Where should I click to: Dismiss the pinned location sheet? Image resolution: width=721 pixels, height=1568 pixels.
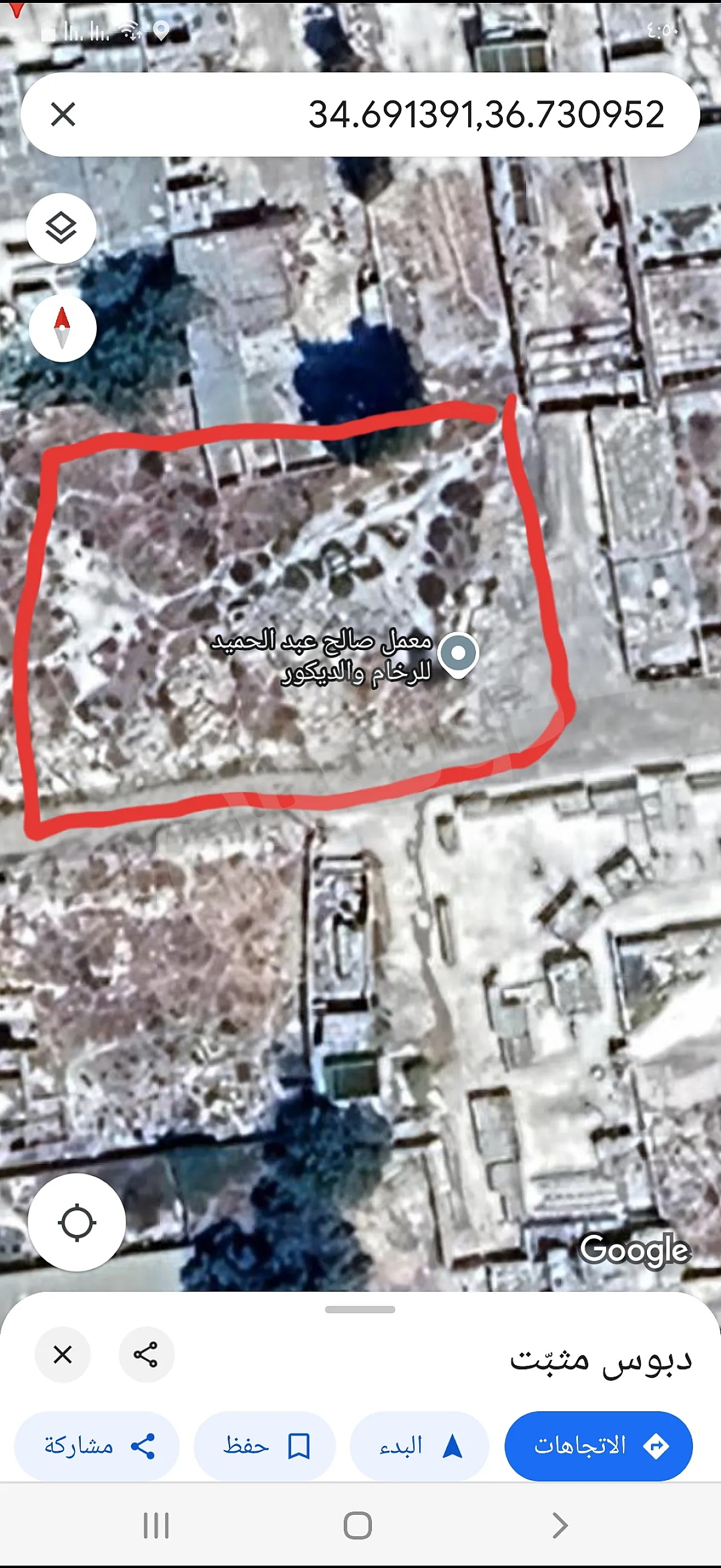coord(63,1355)
